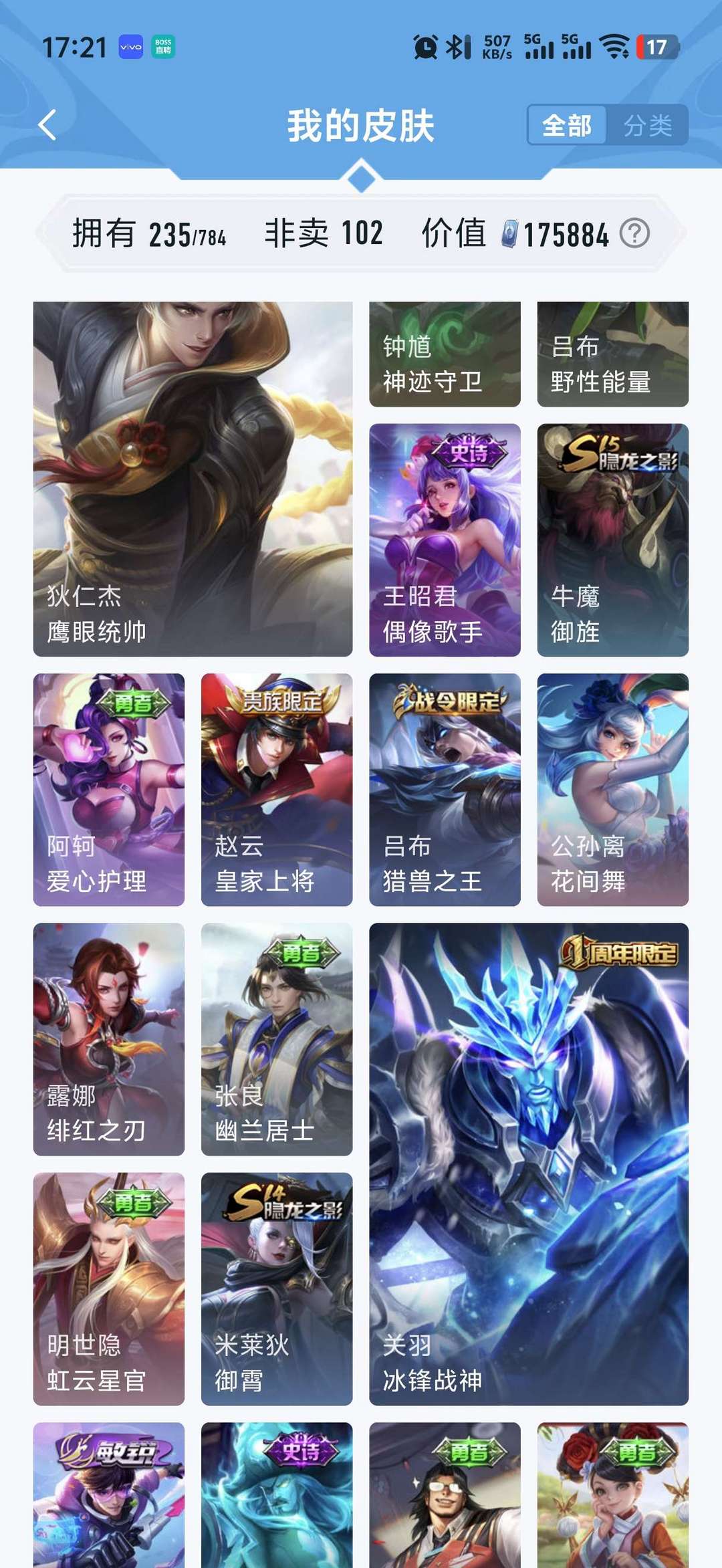This screenshot has height=1568, width=722.
Task: View 牛魔 御旌 skin card
Action: pos(612,540)
